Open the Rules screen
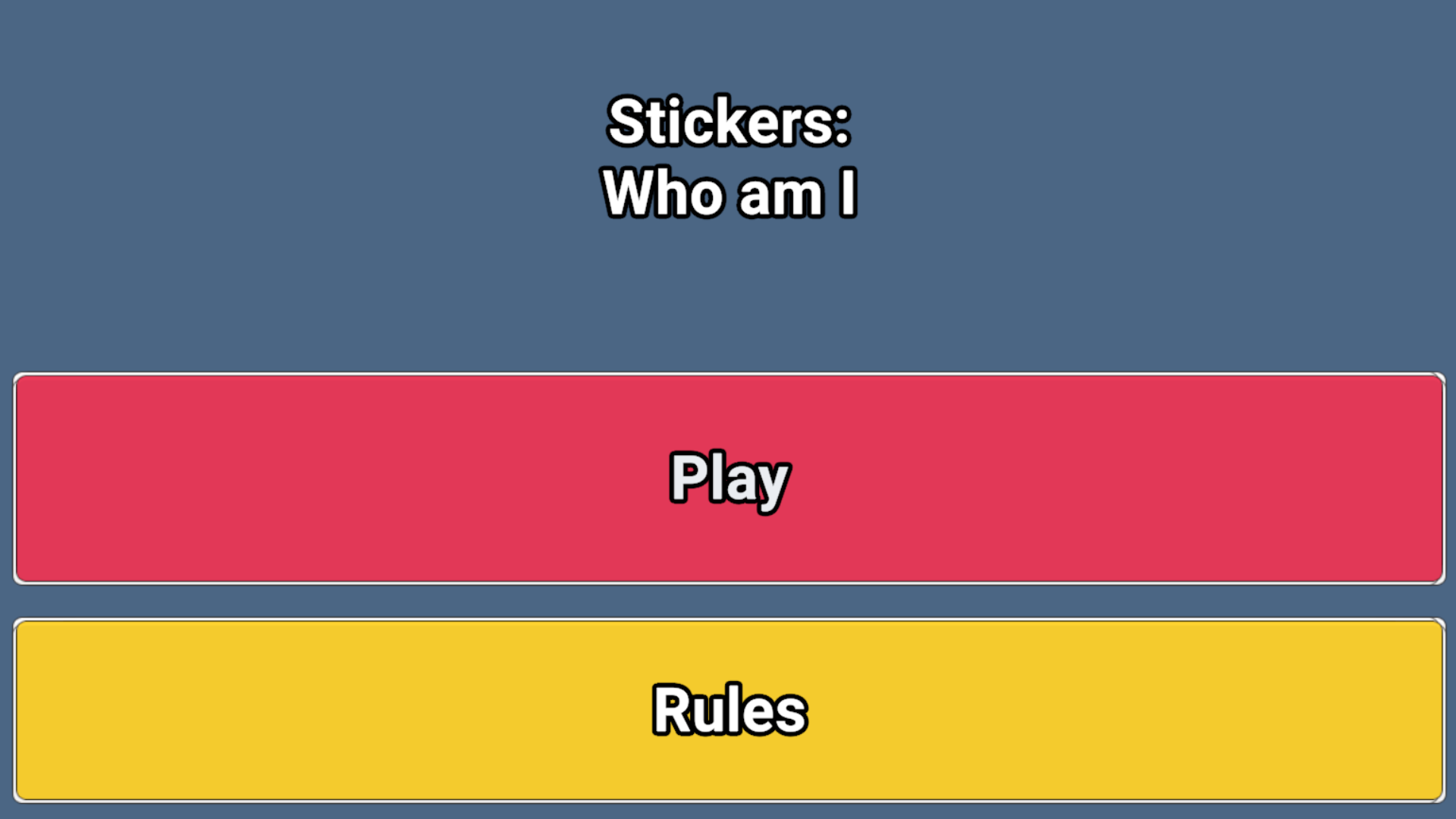The height and width of the screenshot is (819, 1456). coord(729,710)
